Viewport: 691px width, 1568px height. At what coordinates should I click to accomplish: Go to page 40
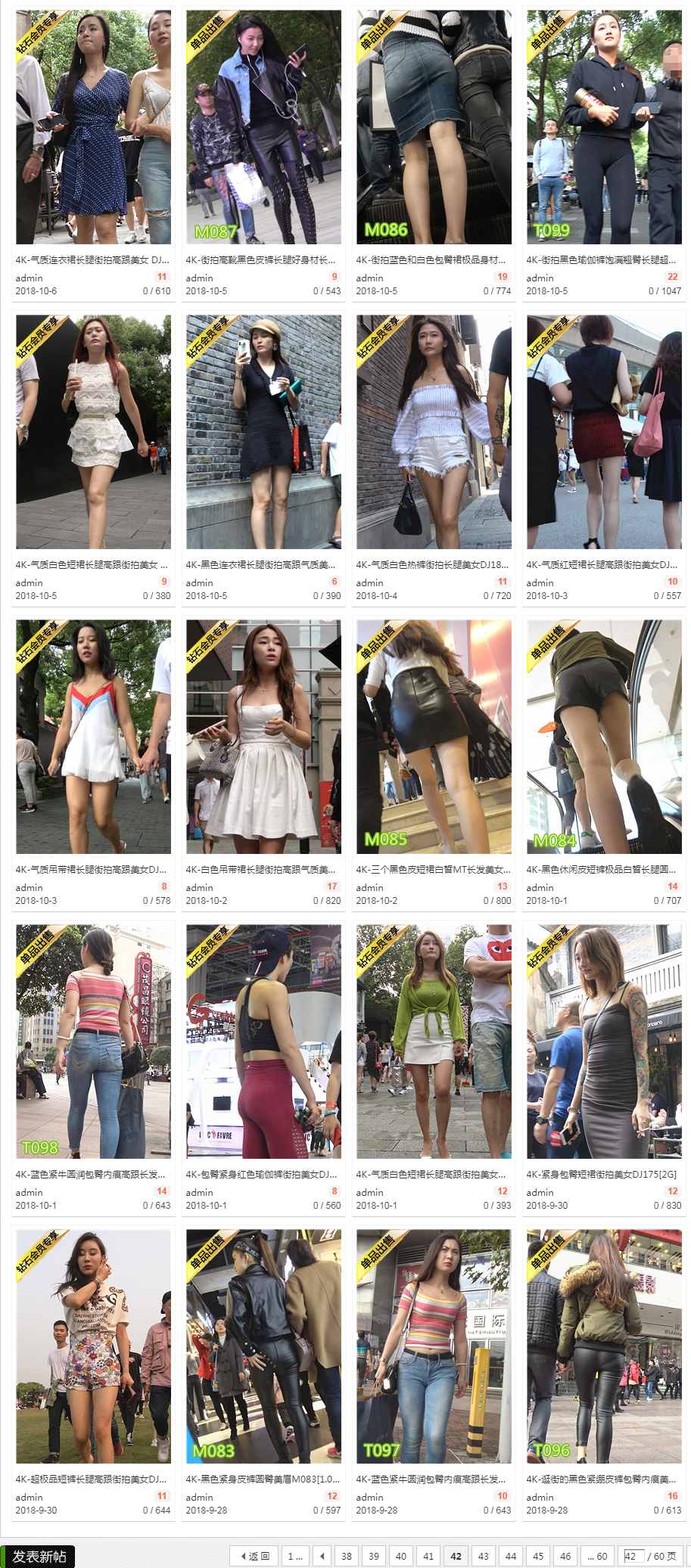pyautogui.click(x=401, y=1556)
